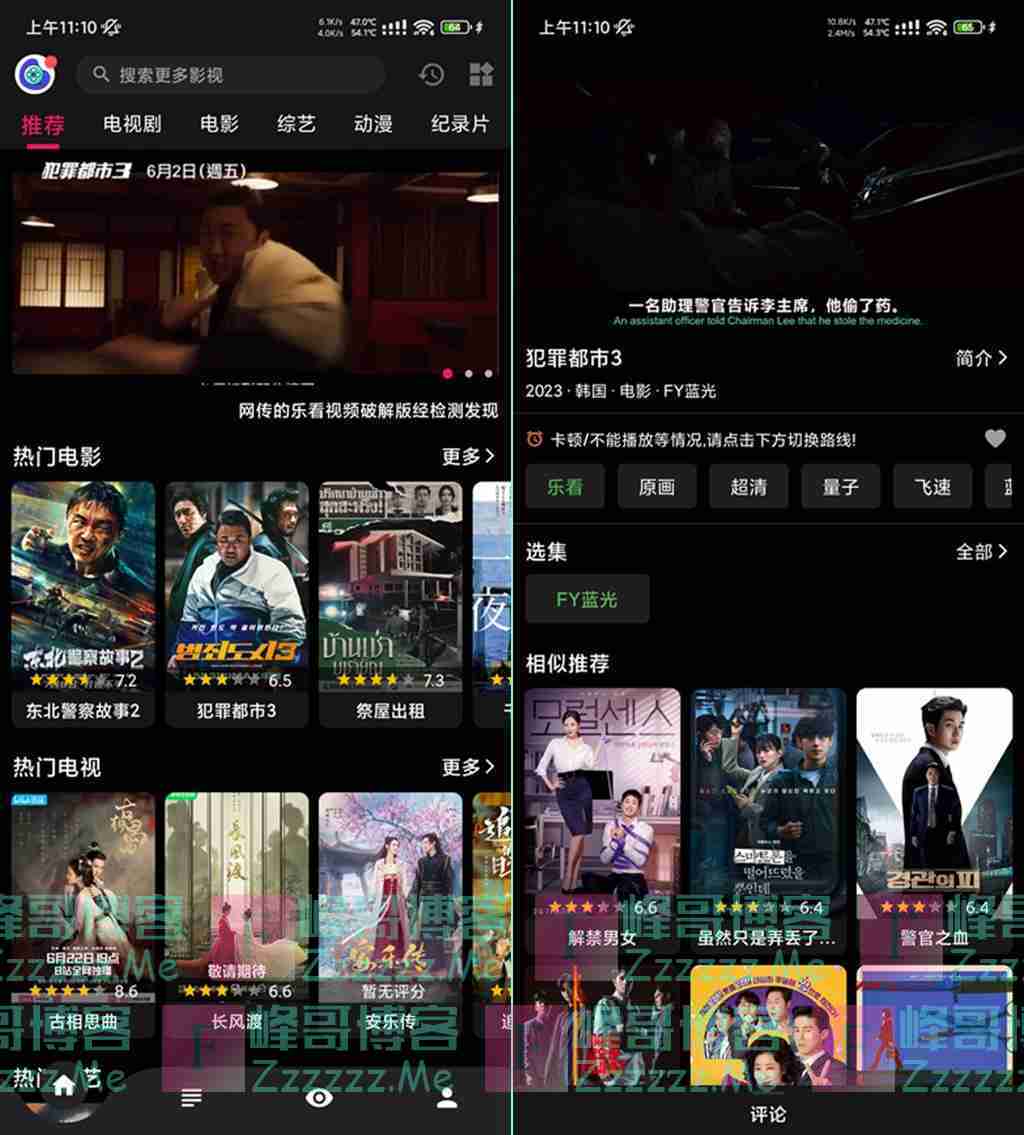Select the 超清 playback line
This screenshot has height=1135, width=1024.
(748, 487)
